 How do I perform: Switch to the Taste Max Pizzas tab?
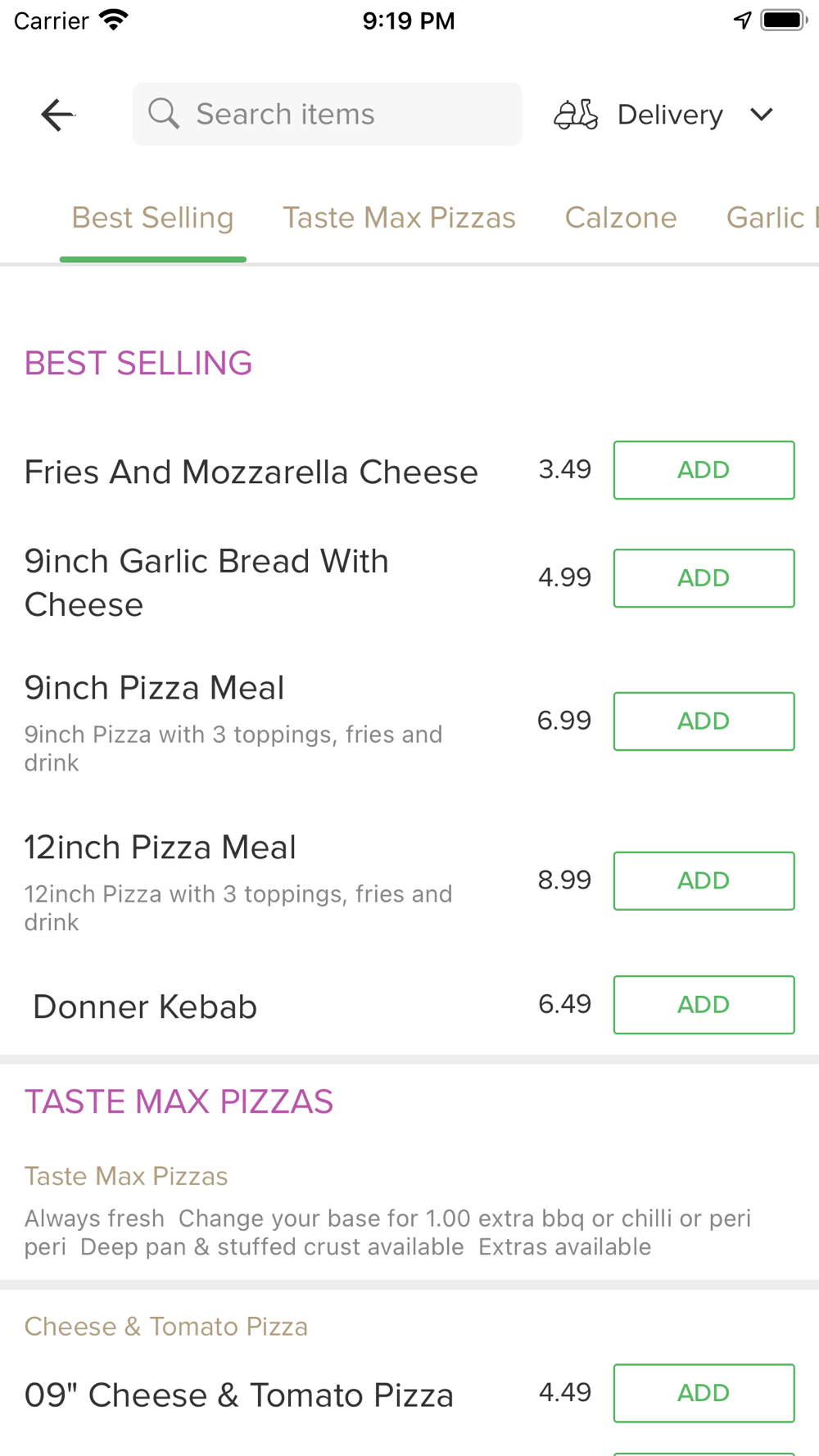coord(399,218)
